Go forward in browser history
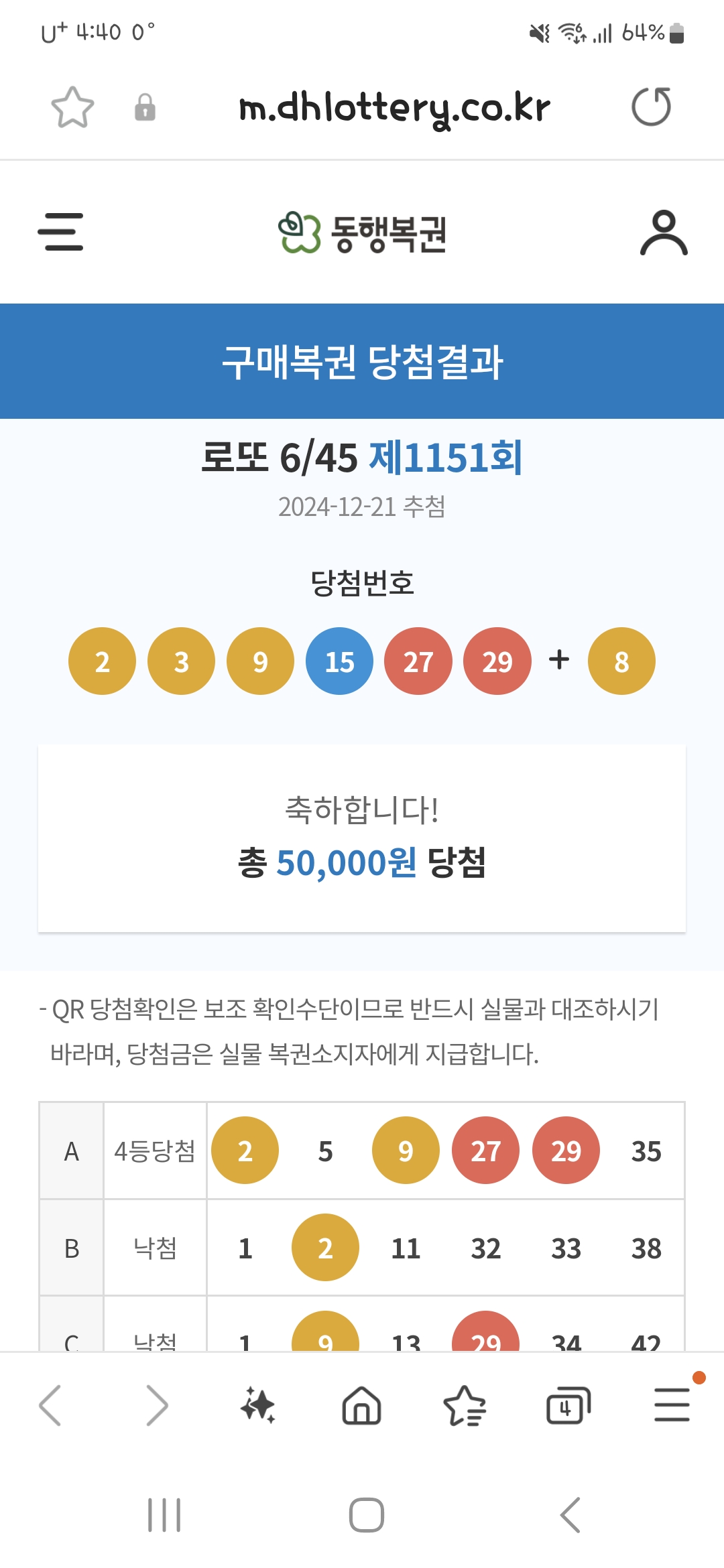The width and height of the screenshot is (724, 1568). coord(156,1405)
